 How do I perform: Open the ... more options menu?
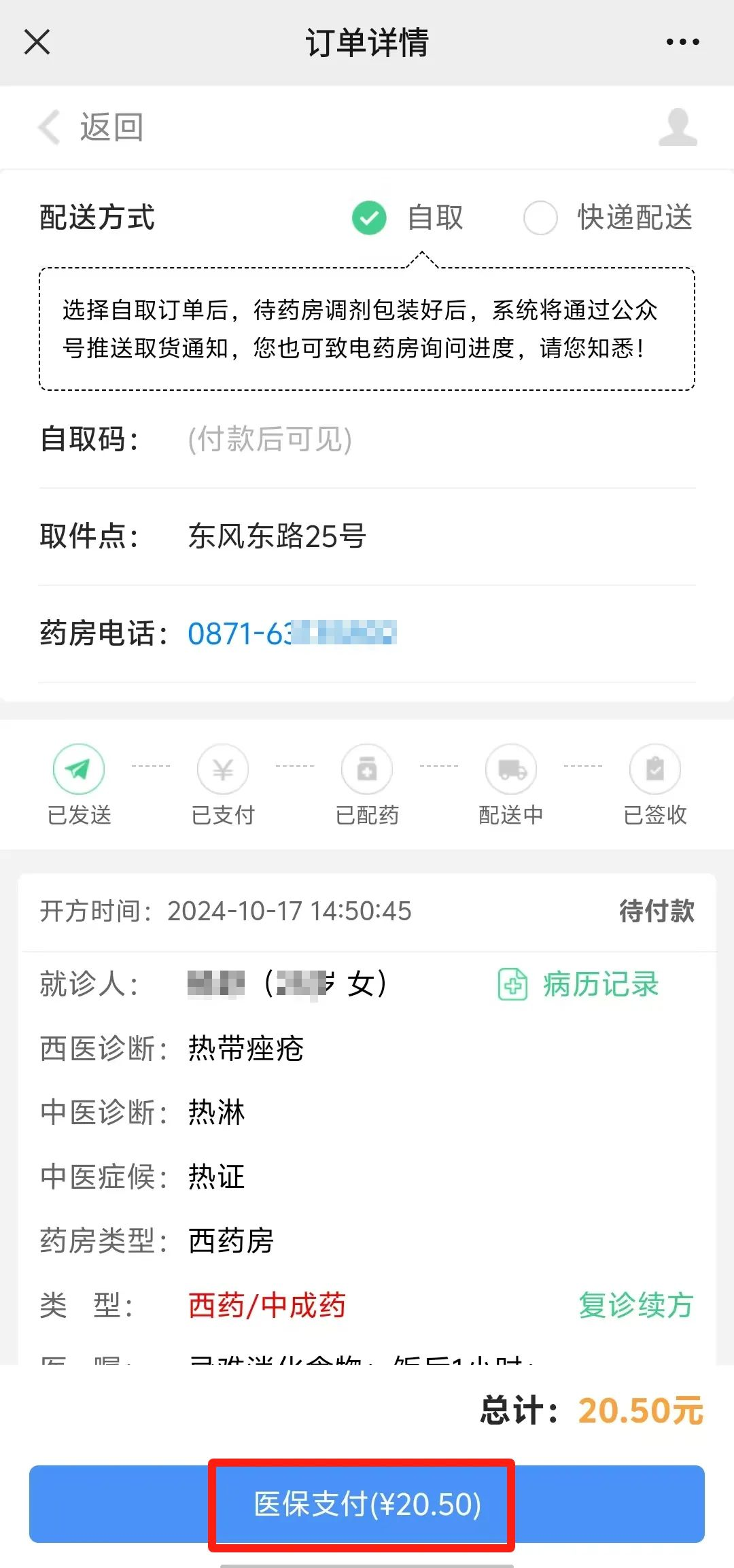(682, 42)
